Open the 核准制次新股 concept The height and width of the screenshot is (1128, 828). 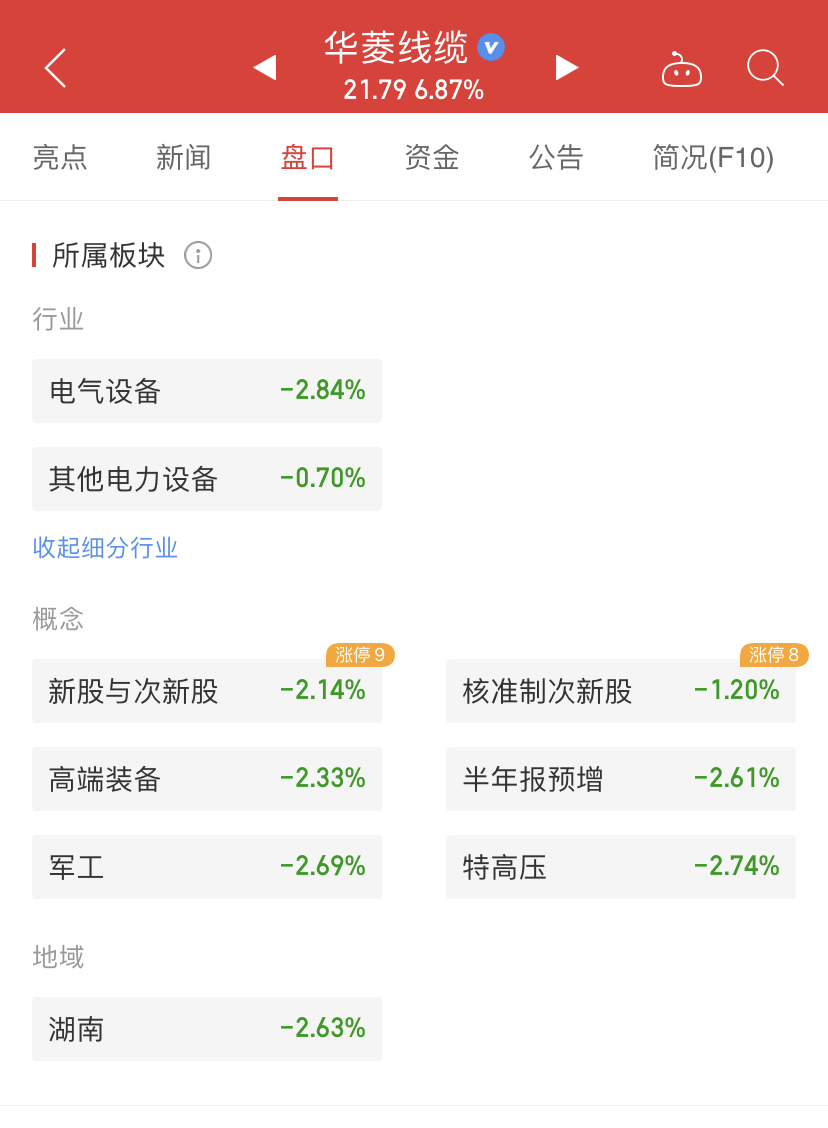click(x=620, y=691)
